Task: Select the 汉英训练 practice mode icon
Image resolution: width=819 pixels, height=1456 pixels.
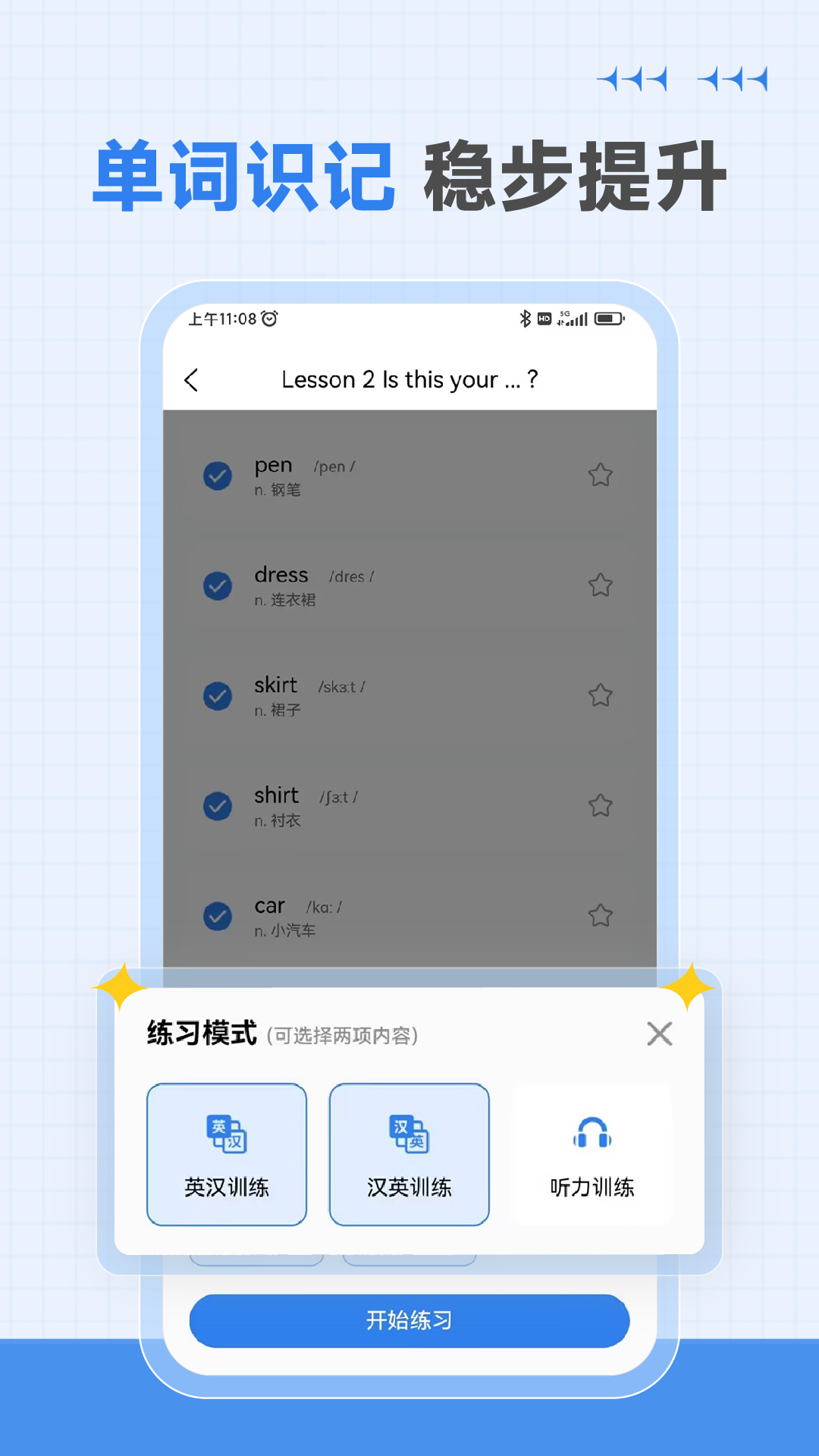Action: coord(409,1133)
